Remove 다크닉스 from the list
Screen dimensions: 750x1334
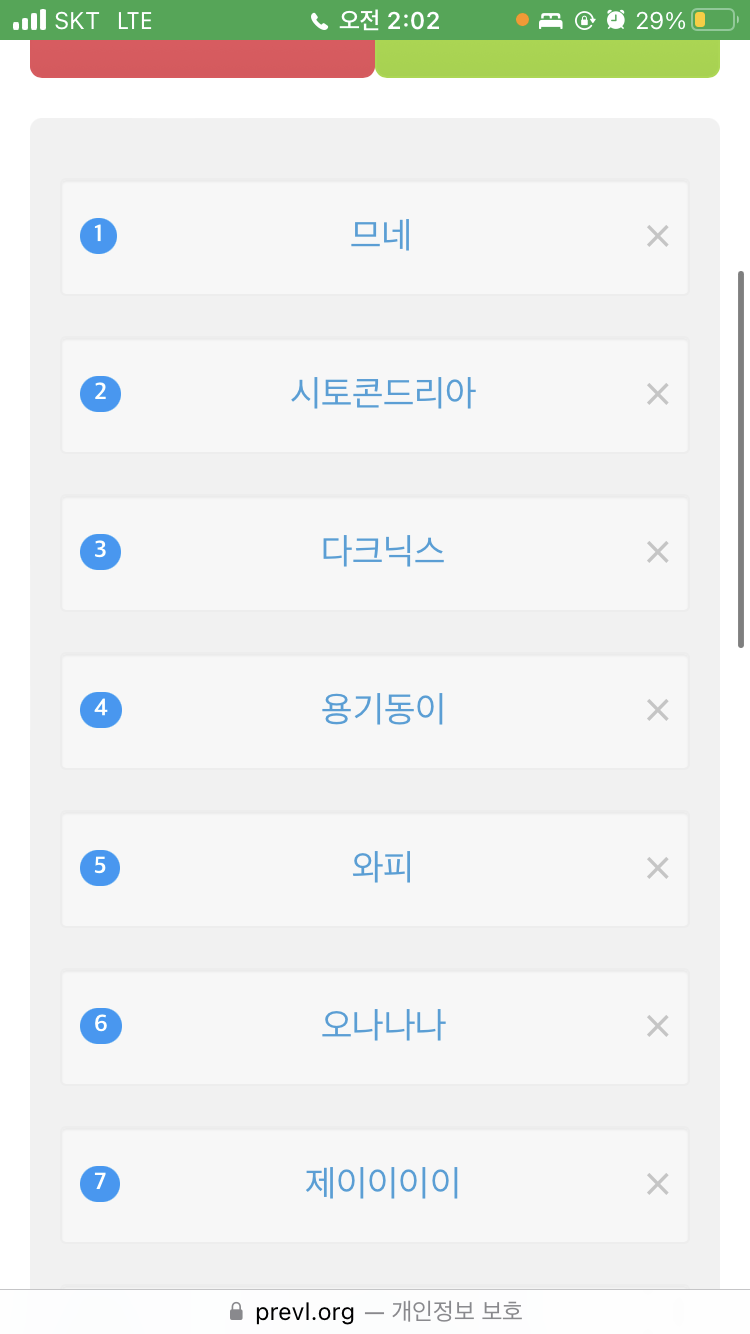(657, 553)
